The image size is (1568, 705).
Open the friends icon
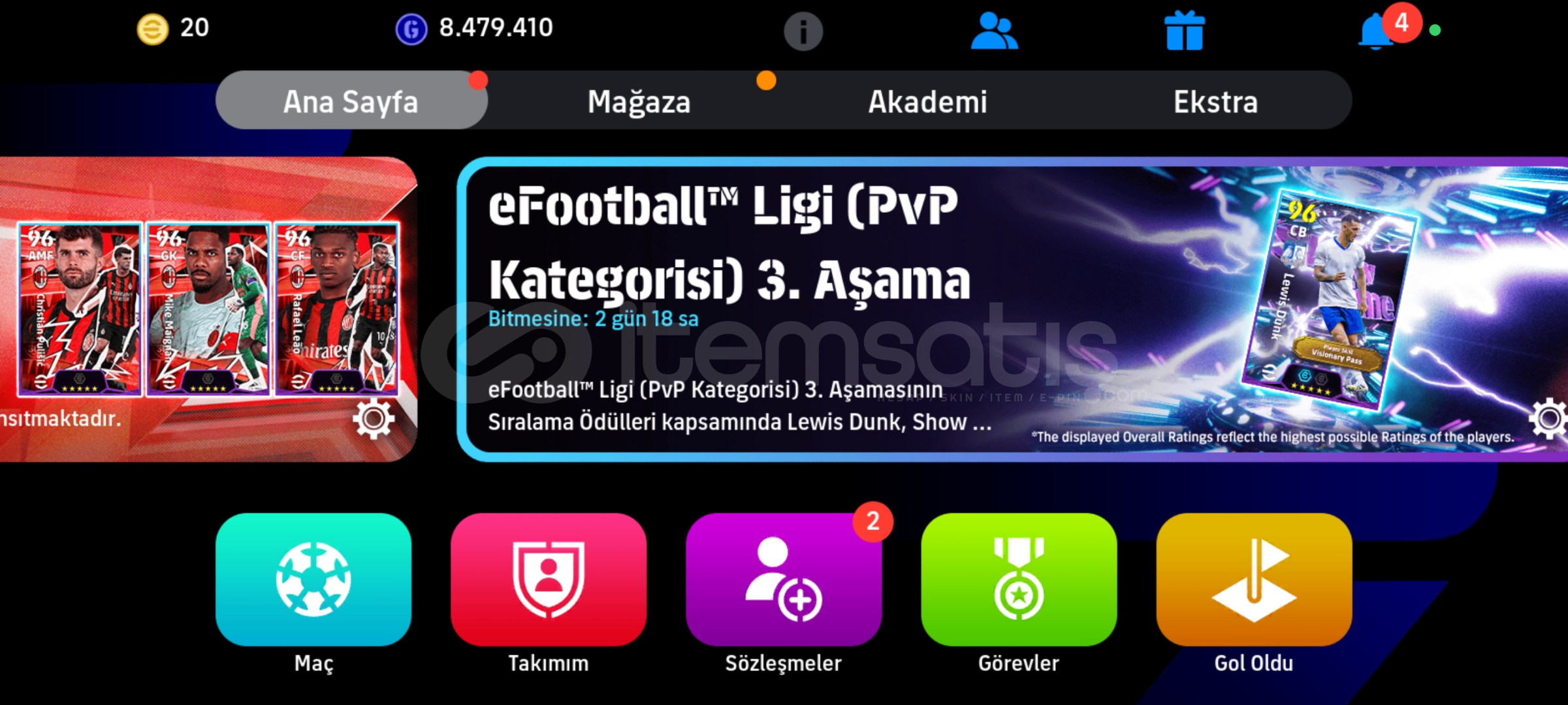993,31
